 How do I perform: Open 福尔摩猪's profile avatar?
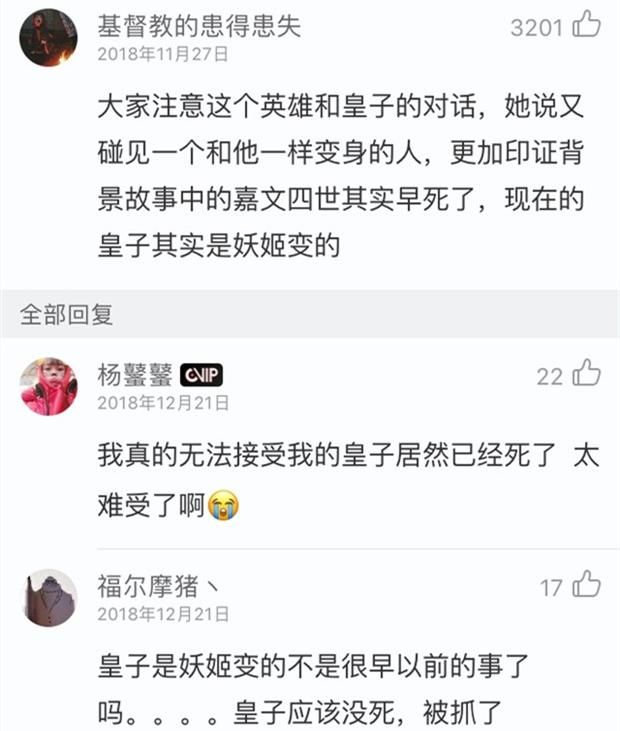point(50,598)
